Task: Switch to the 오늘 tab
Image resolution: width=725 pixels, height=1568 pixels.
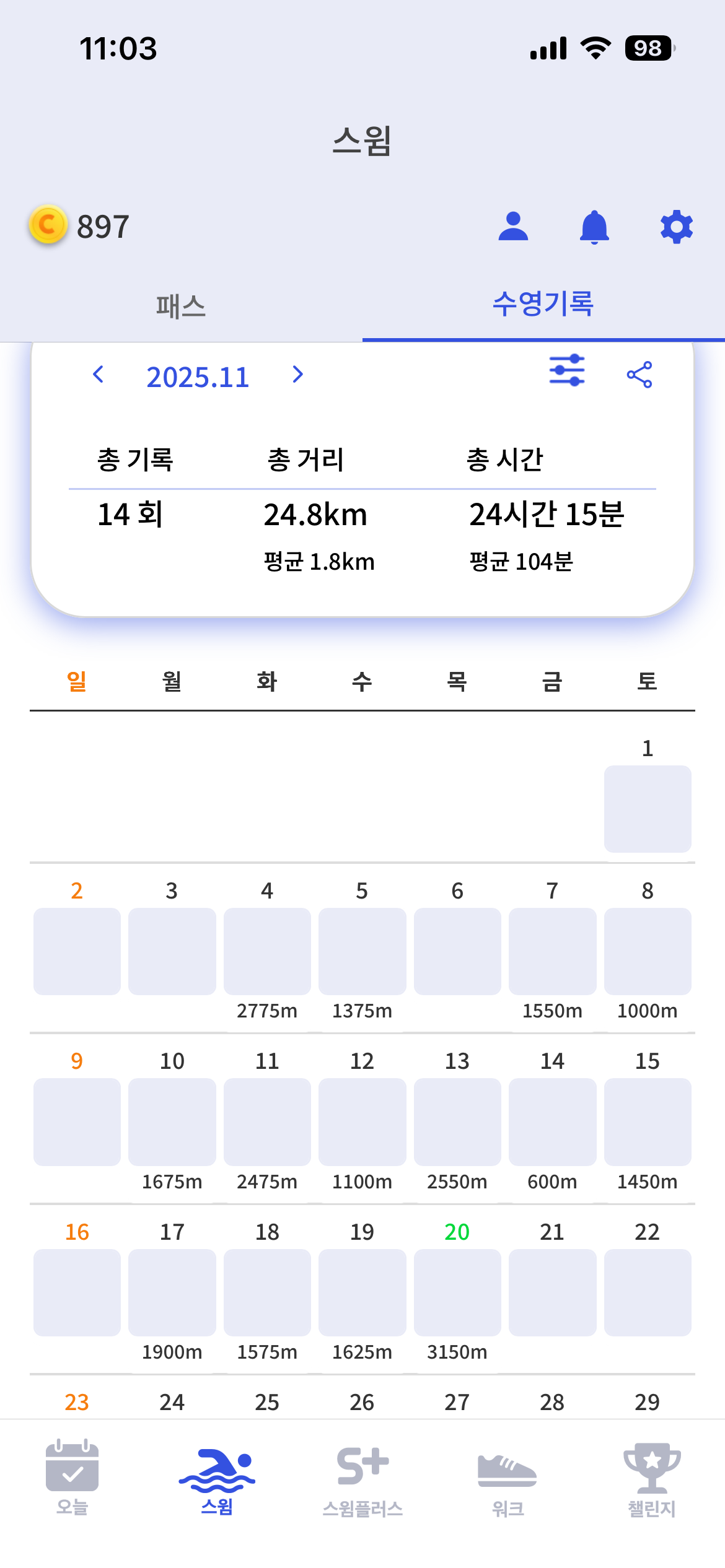Action: 72,1477
